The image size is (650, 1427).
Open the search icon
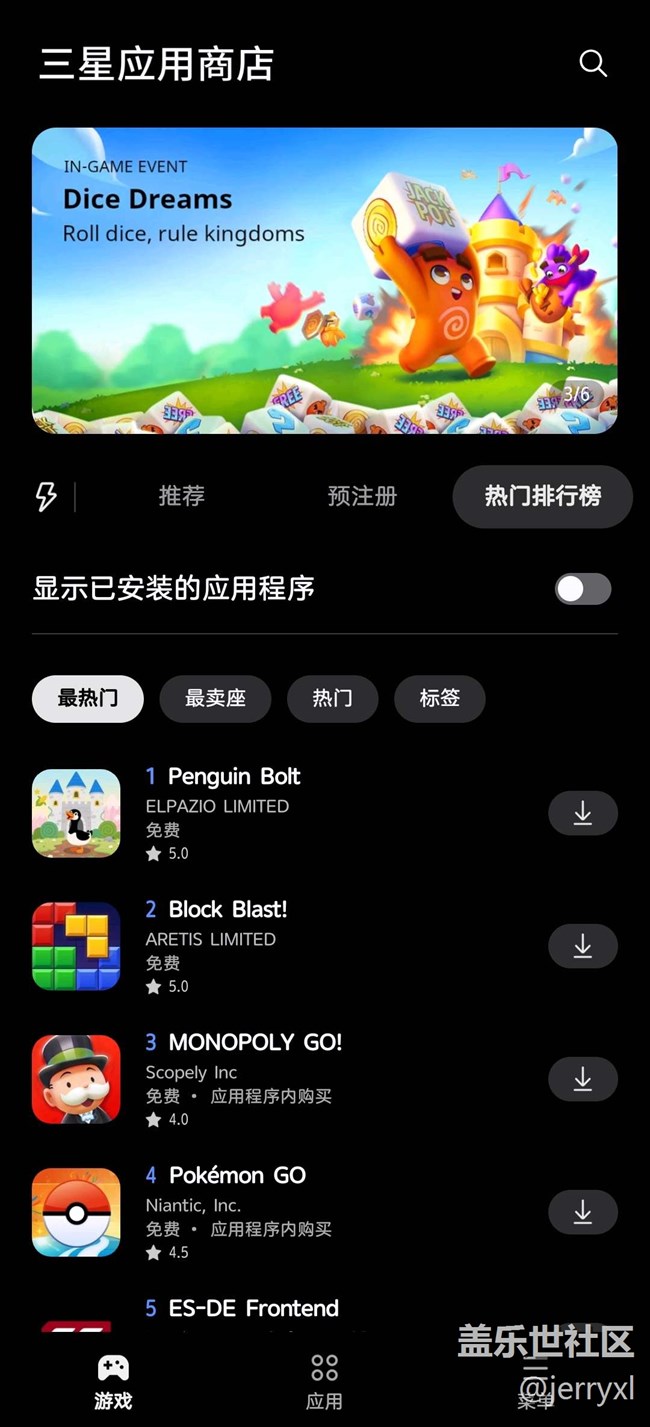coord(593,64)
